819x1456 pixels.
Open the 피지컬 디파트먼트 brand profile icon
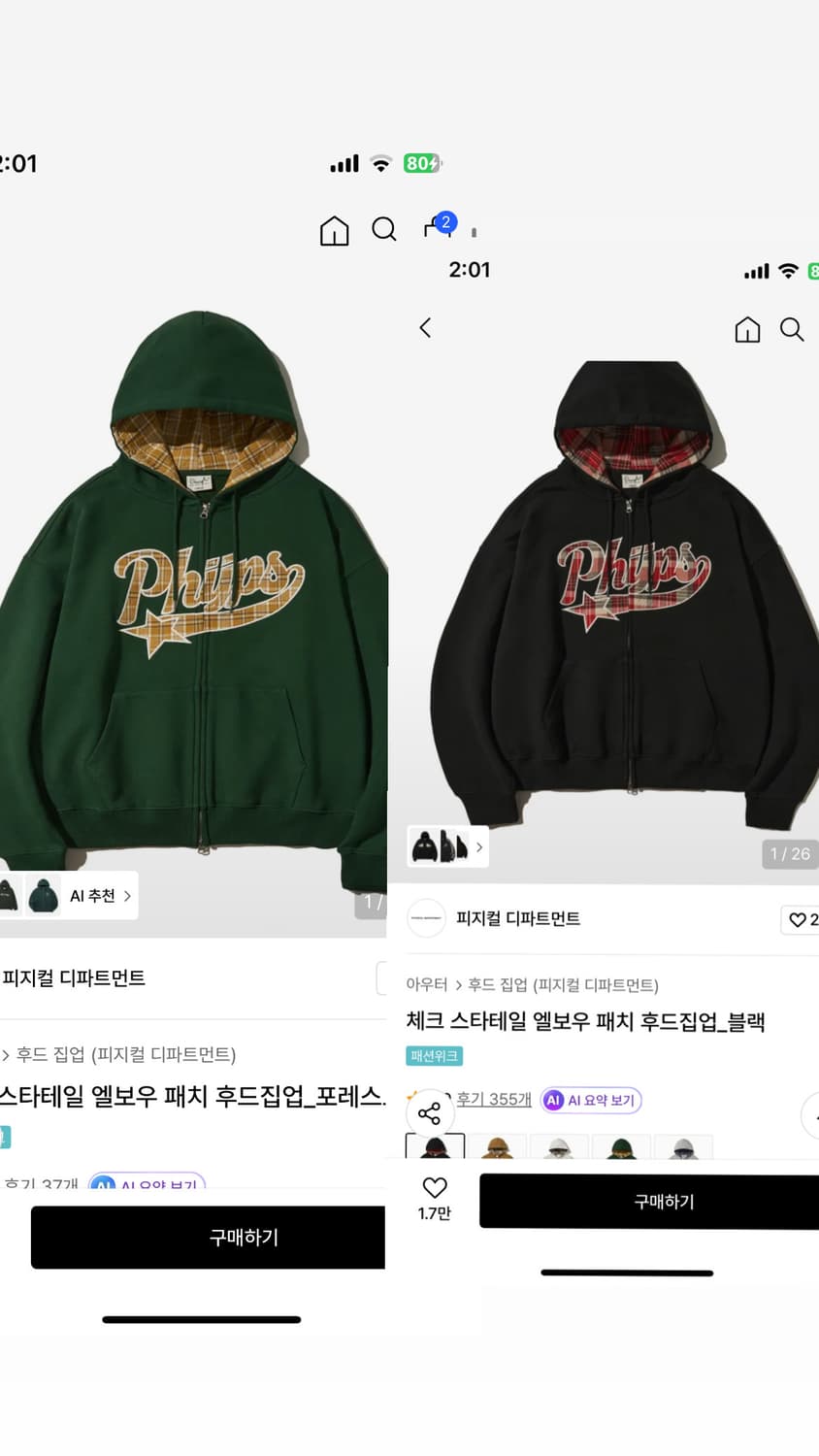[x=427, y=918]
